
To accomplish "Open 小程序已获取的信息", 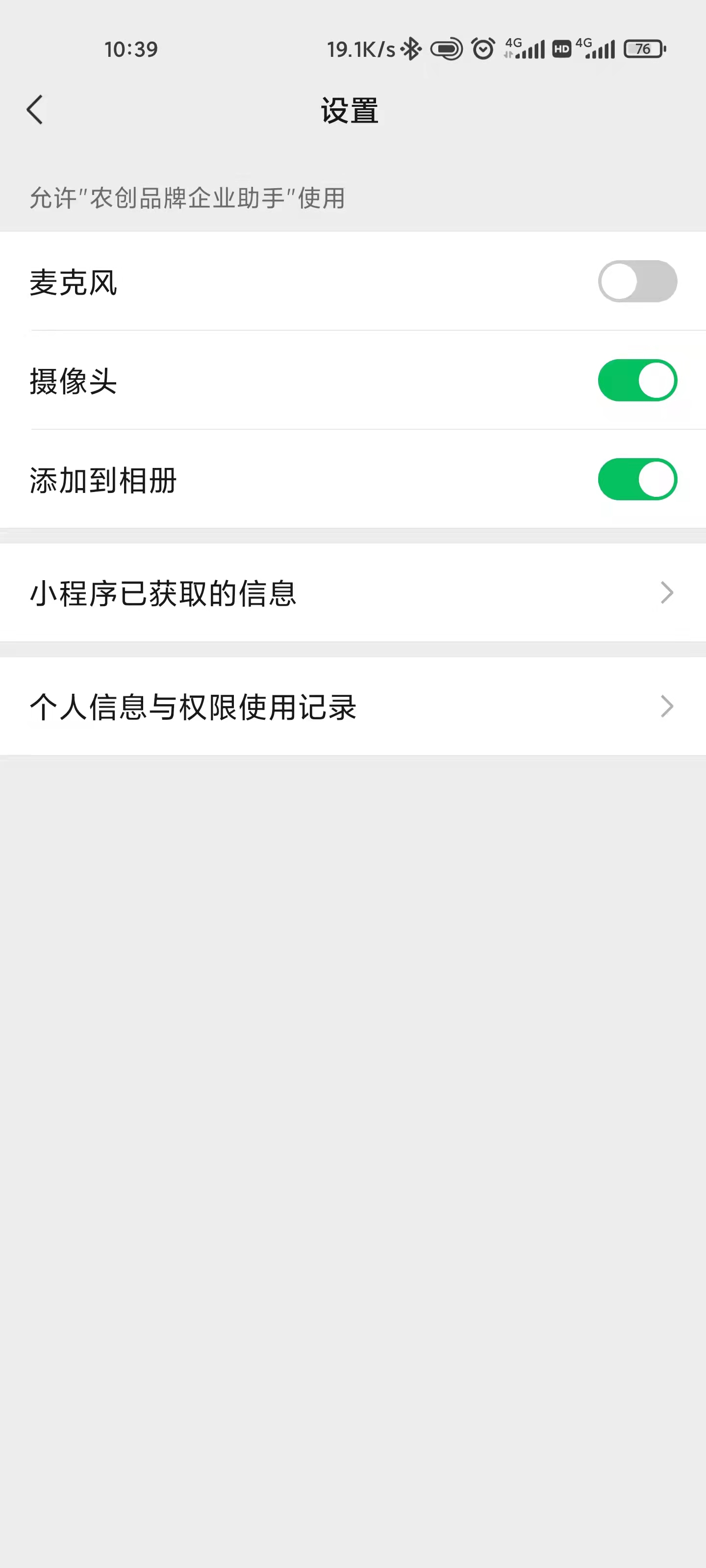I will (x=353, y=593).
